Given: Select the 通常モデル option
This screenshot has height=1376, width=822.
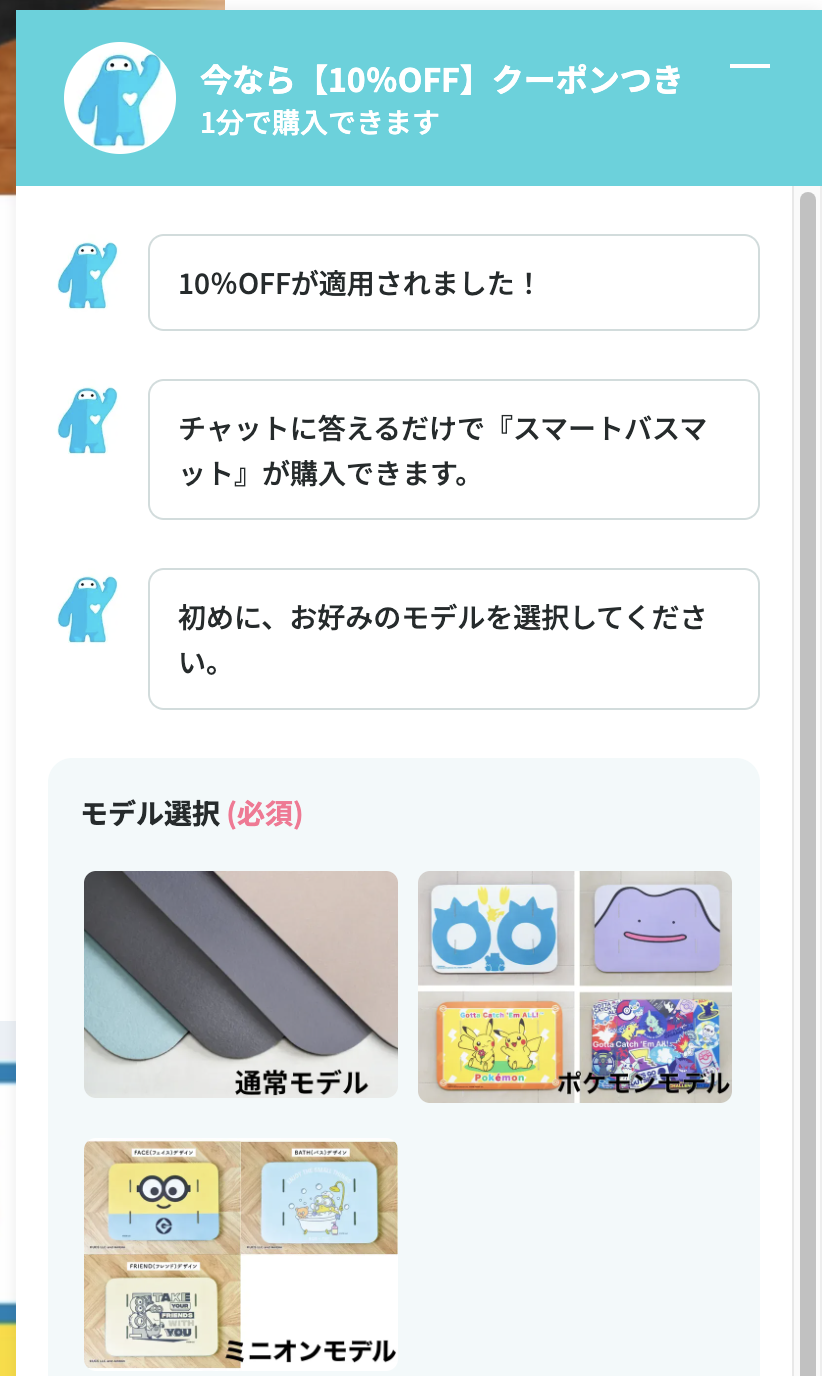Looking at the screenshot, I should pyautogui.click(x=241, y=984).
